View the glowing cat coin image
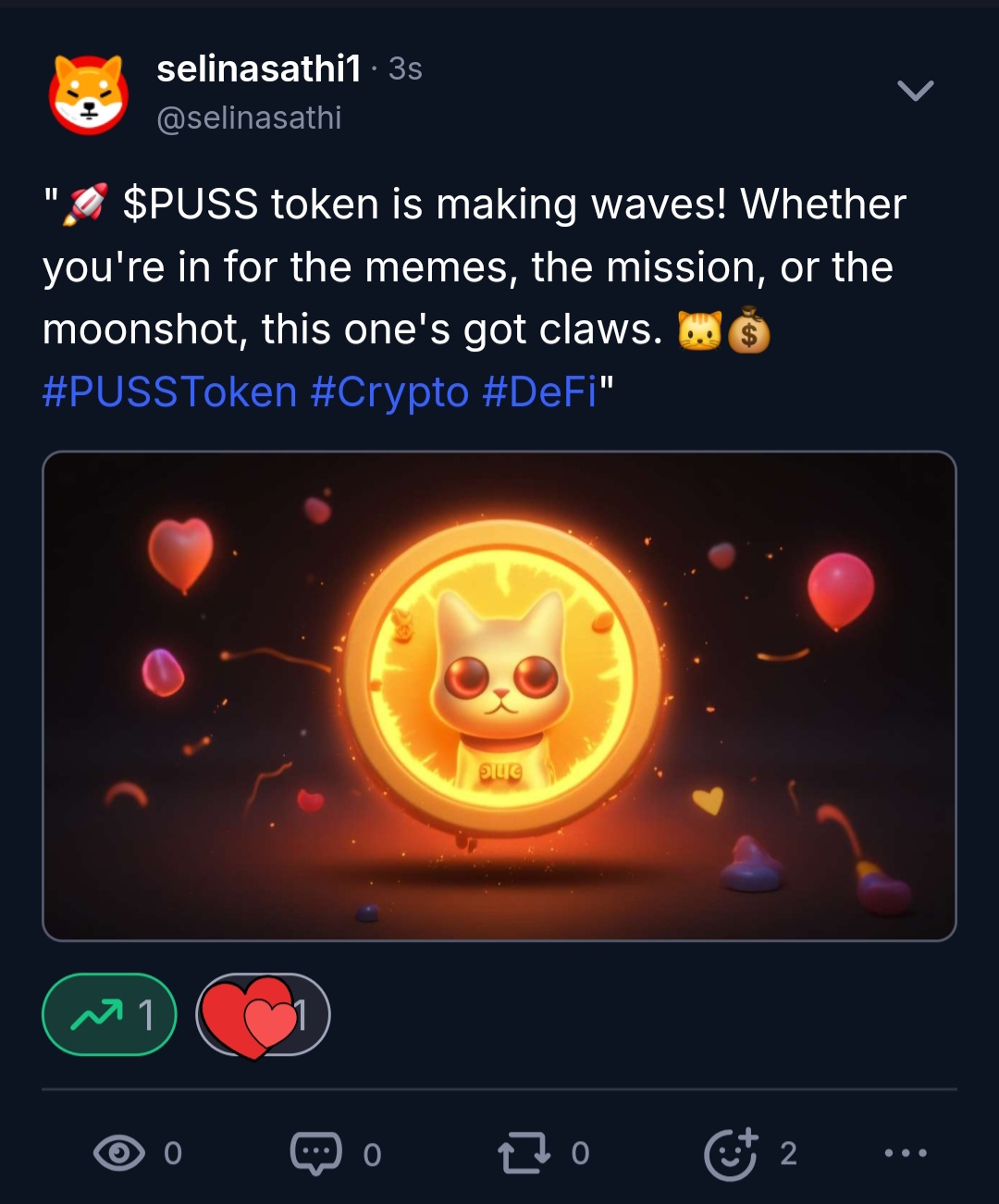The height and width of the screenshot is (1204, 999). point(499,696)
